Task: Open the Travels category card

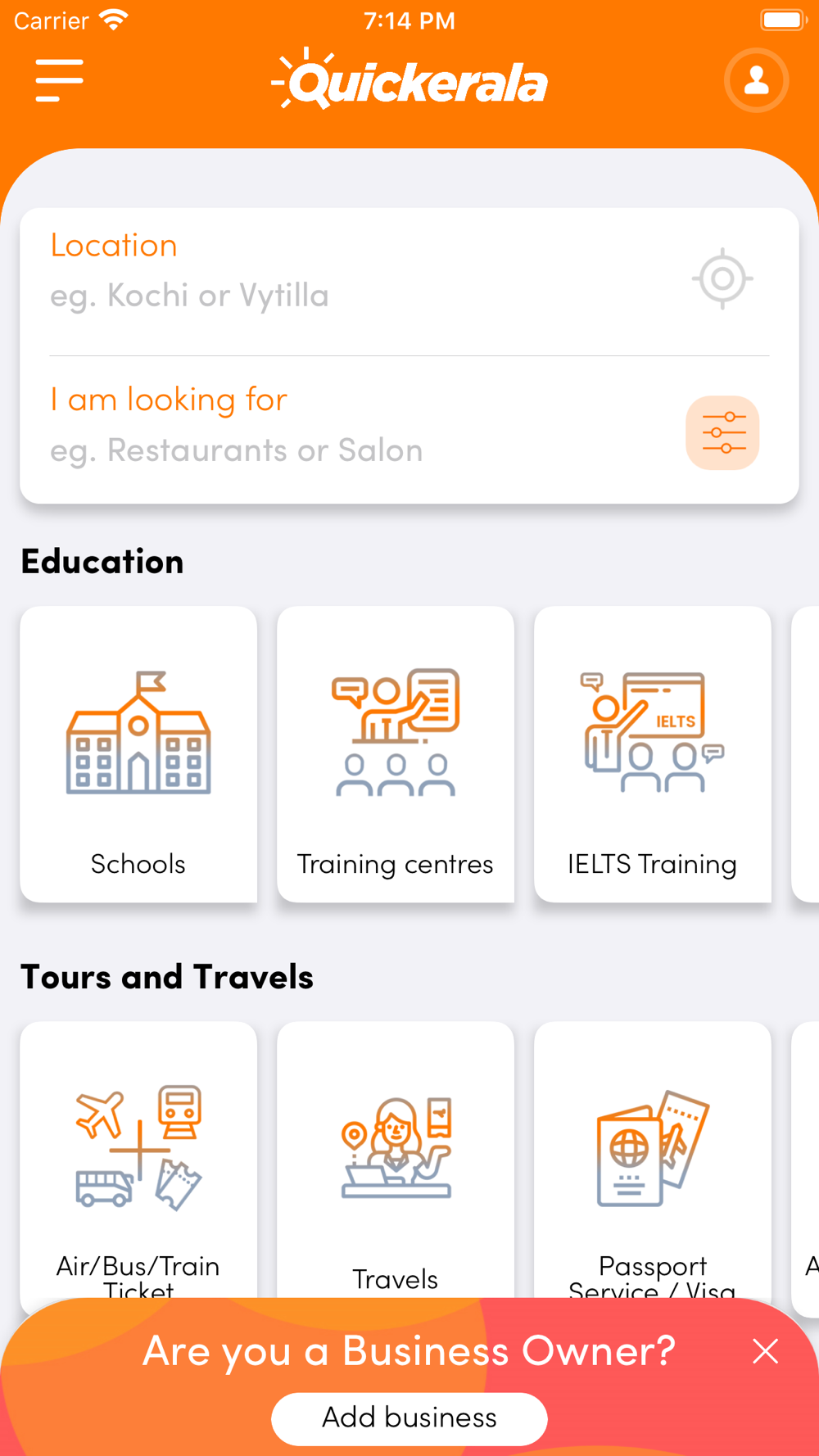Action: (x=396, y=1160)
